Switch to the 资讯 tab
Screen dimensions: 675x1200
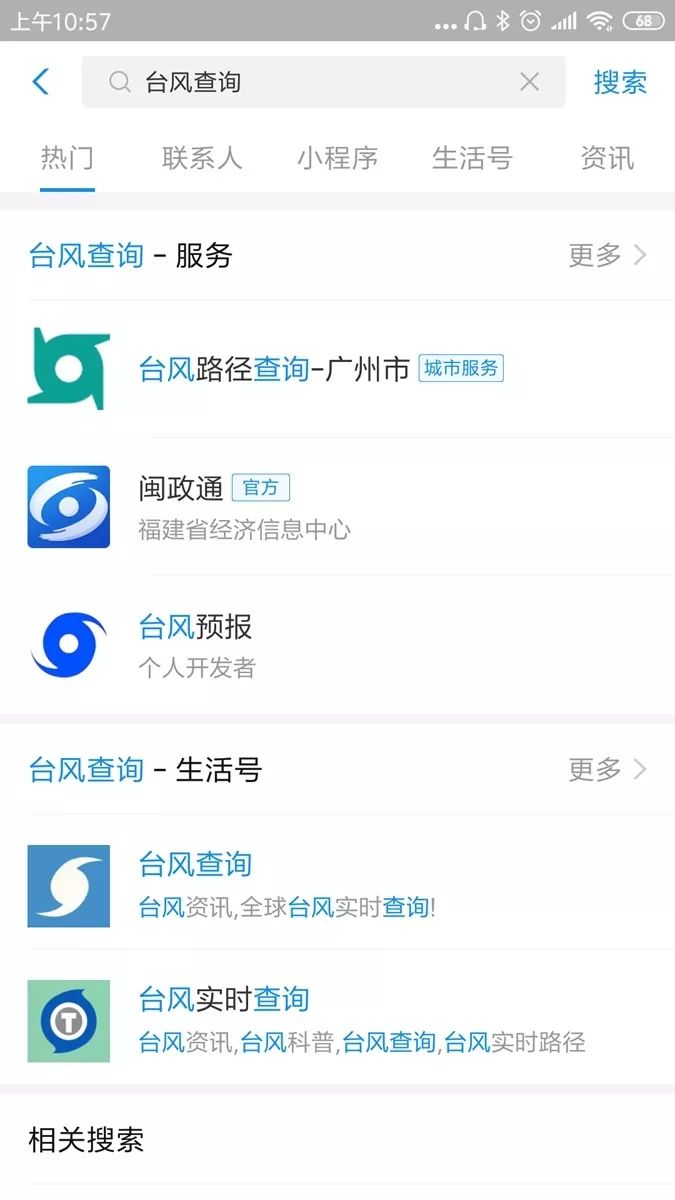tap(607, 158)
